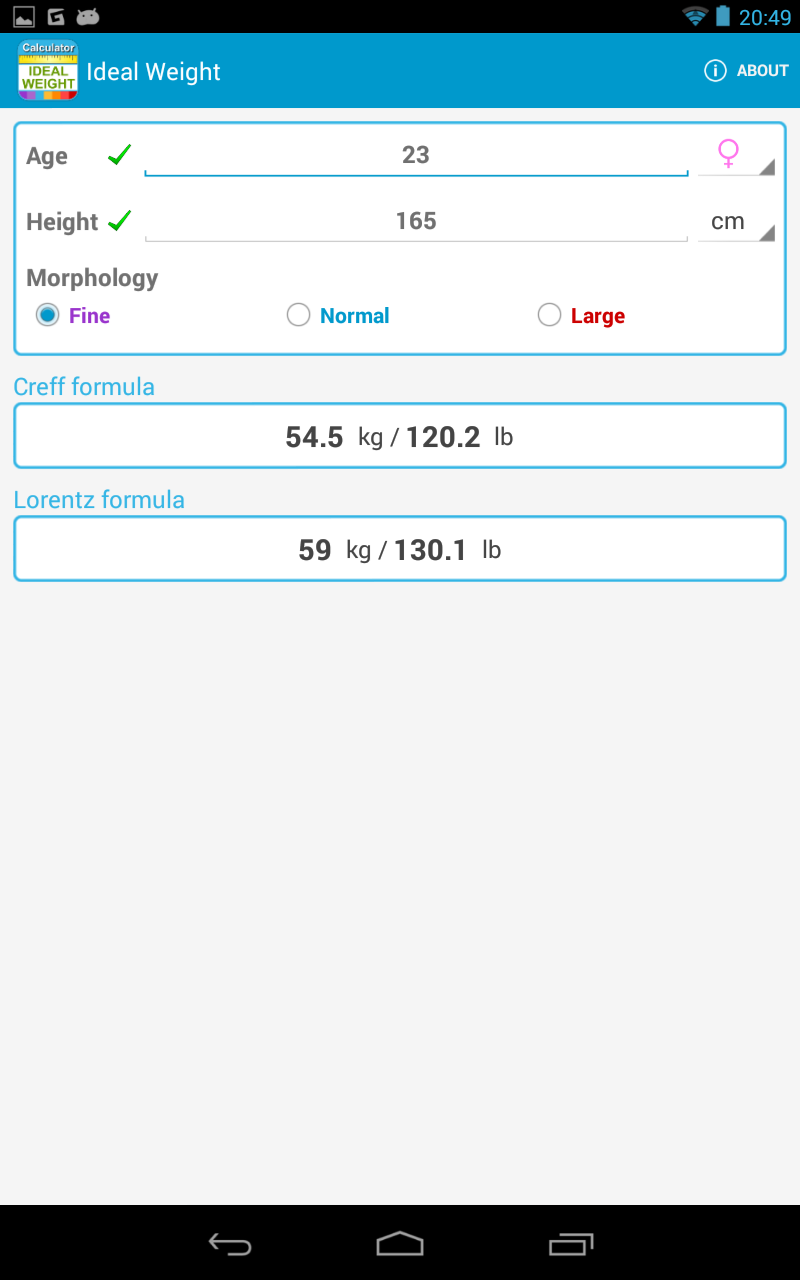Tap the Age input field
This screenshot has width=800, height=1280.
click(x=416, y=155)
